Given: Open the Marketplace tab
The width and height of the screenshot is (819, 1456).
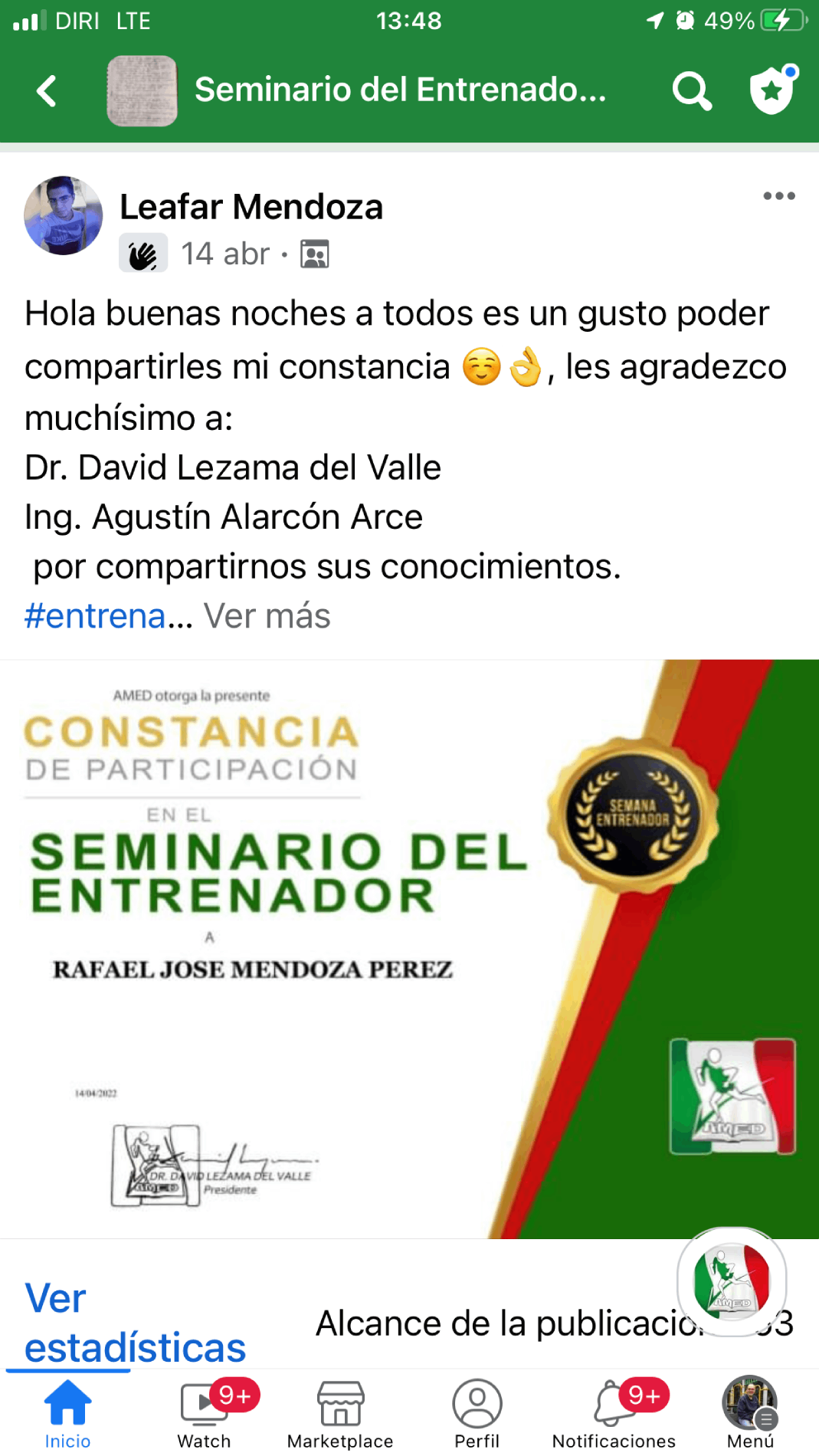Looking at the screenshot, I should (x=340, y=1415).
